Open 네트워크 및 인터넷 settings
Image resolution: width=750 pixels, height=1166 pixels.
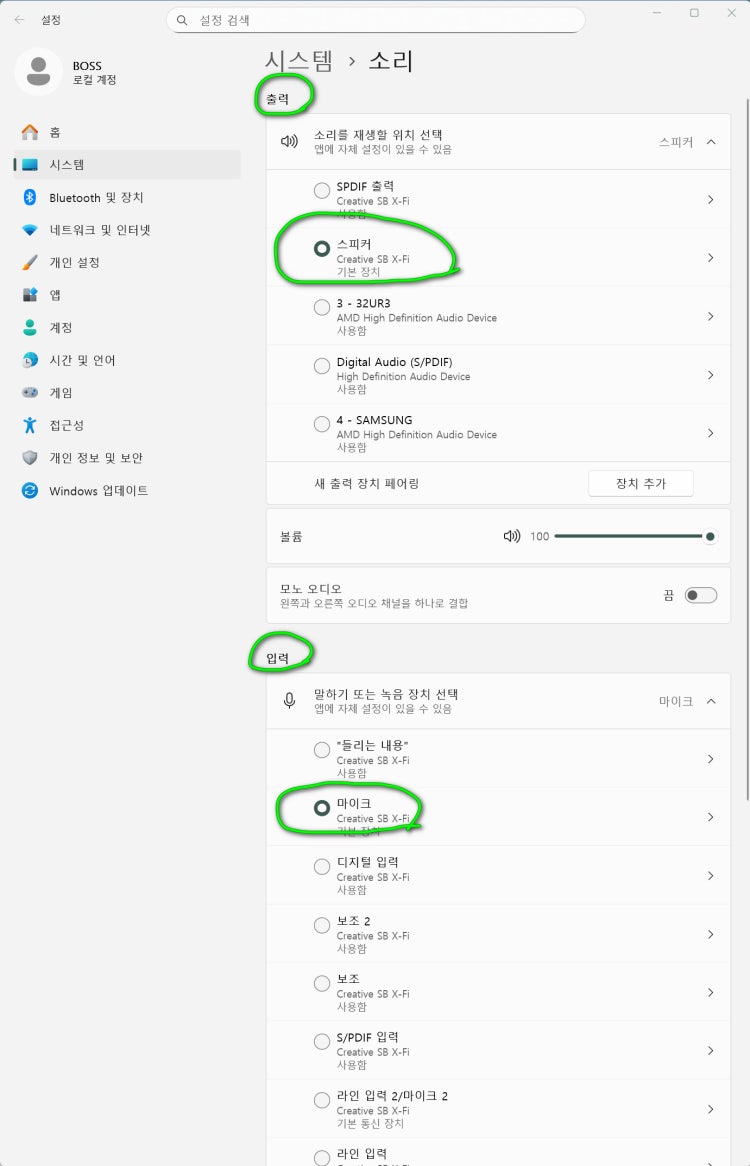point(99,230)
